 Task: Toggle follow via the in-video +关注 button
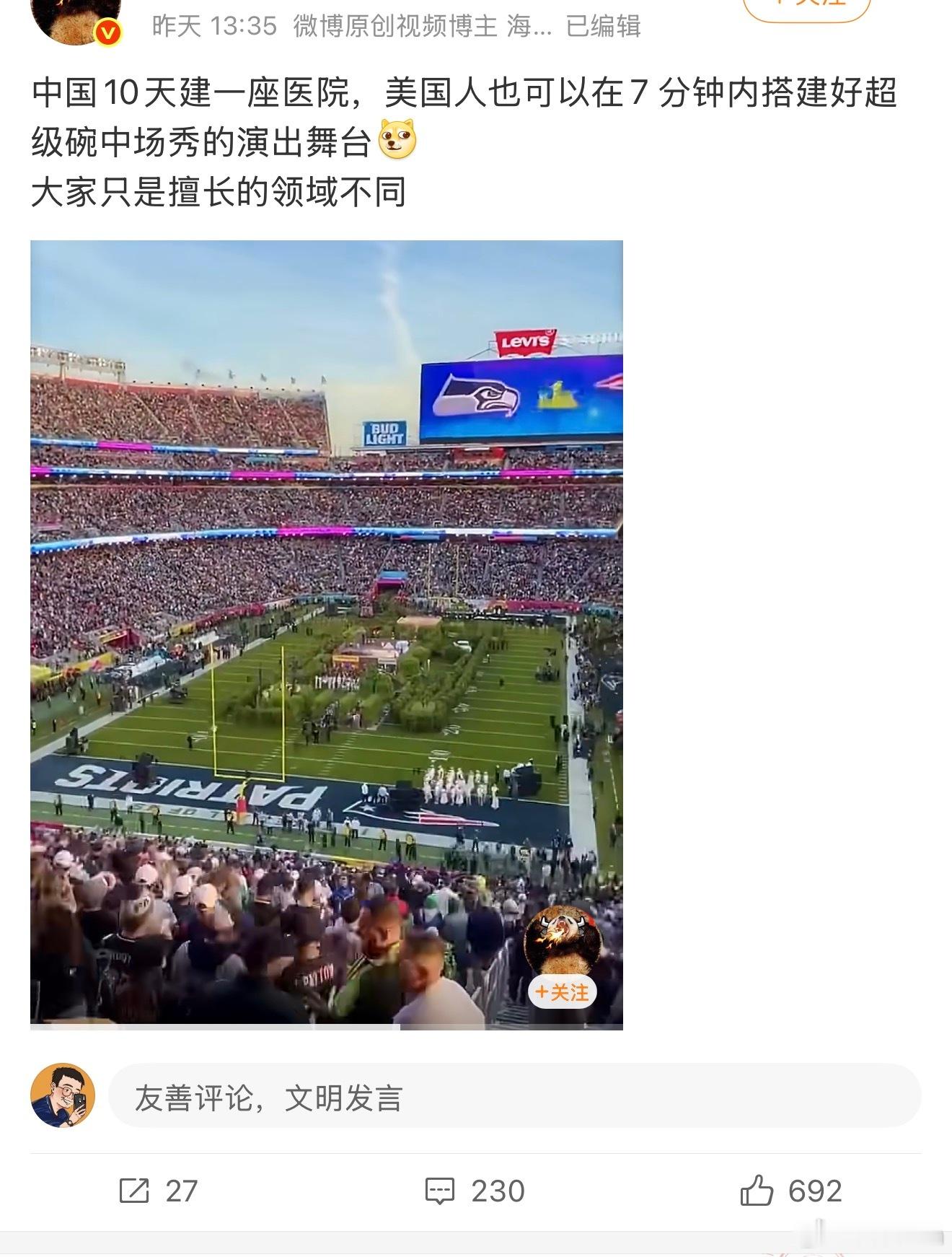(562, 991)
